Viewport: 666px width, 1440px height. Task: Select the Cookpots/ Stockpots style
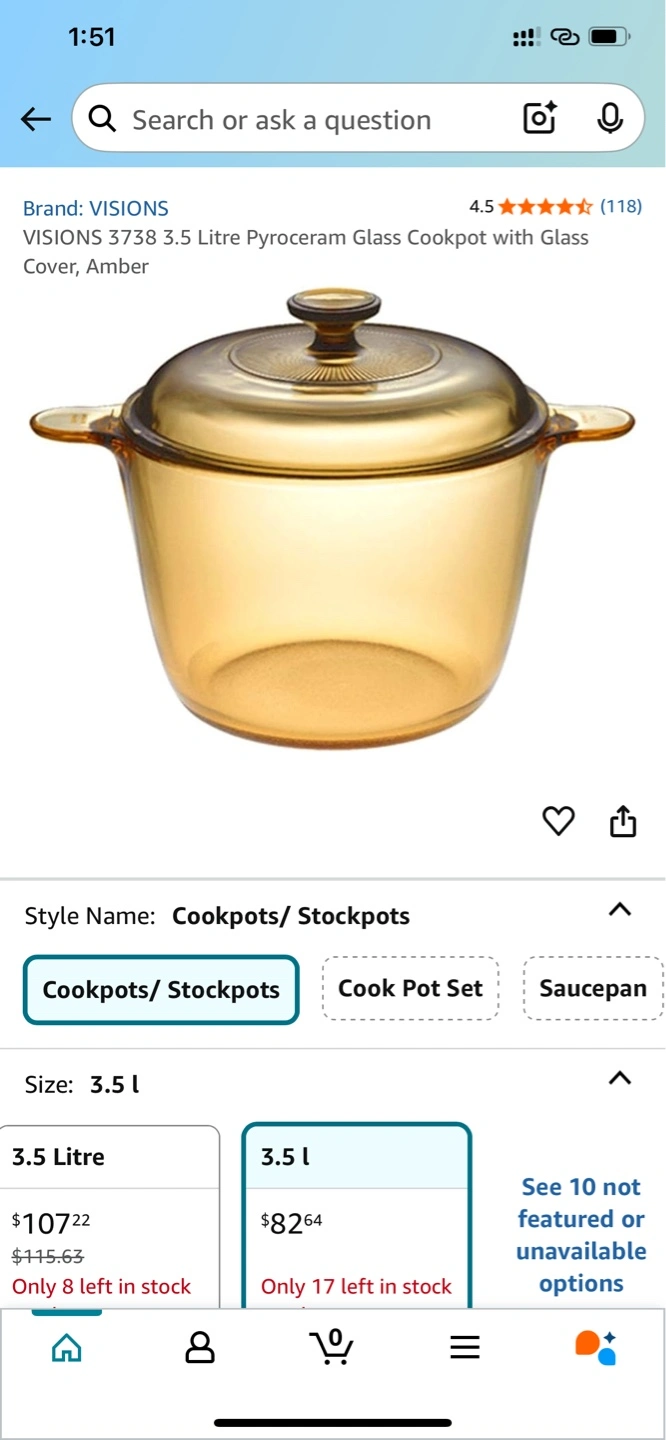pyautogui.click(x=161, y=990)
